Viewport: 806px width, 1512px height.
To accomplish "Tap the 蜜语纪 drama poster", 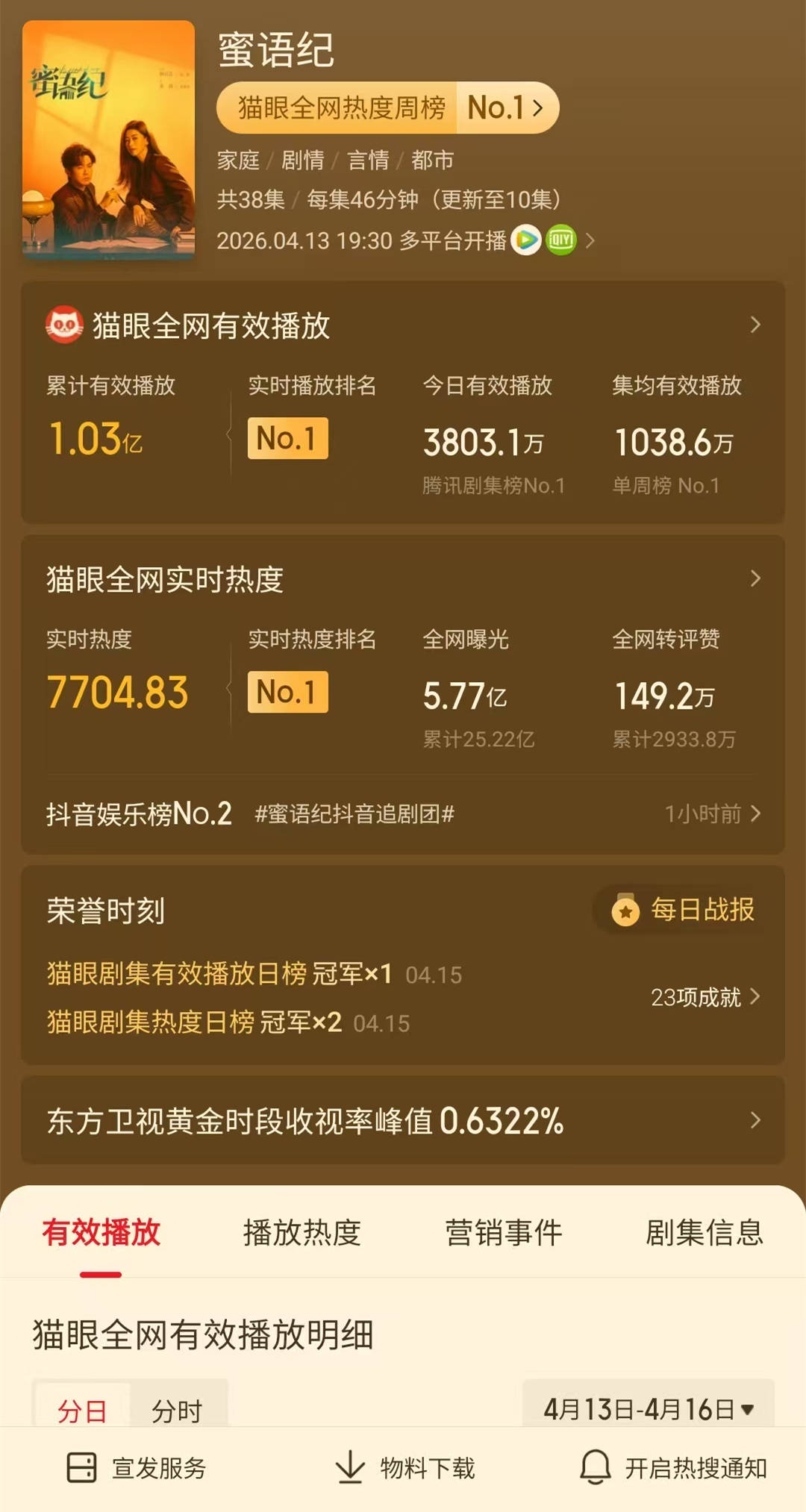I will click(x=109, y=140).
